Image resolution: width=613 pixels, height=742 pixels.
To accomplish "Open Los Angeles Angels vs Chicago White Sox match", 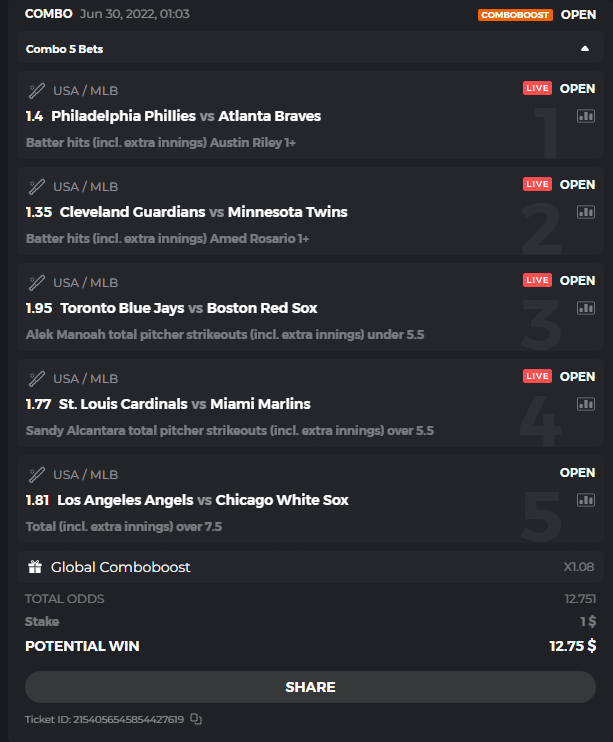I will tap(203, 500).
